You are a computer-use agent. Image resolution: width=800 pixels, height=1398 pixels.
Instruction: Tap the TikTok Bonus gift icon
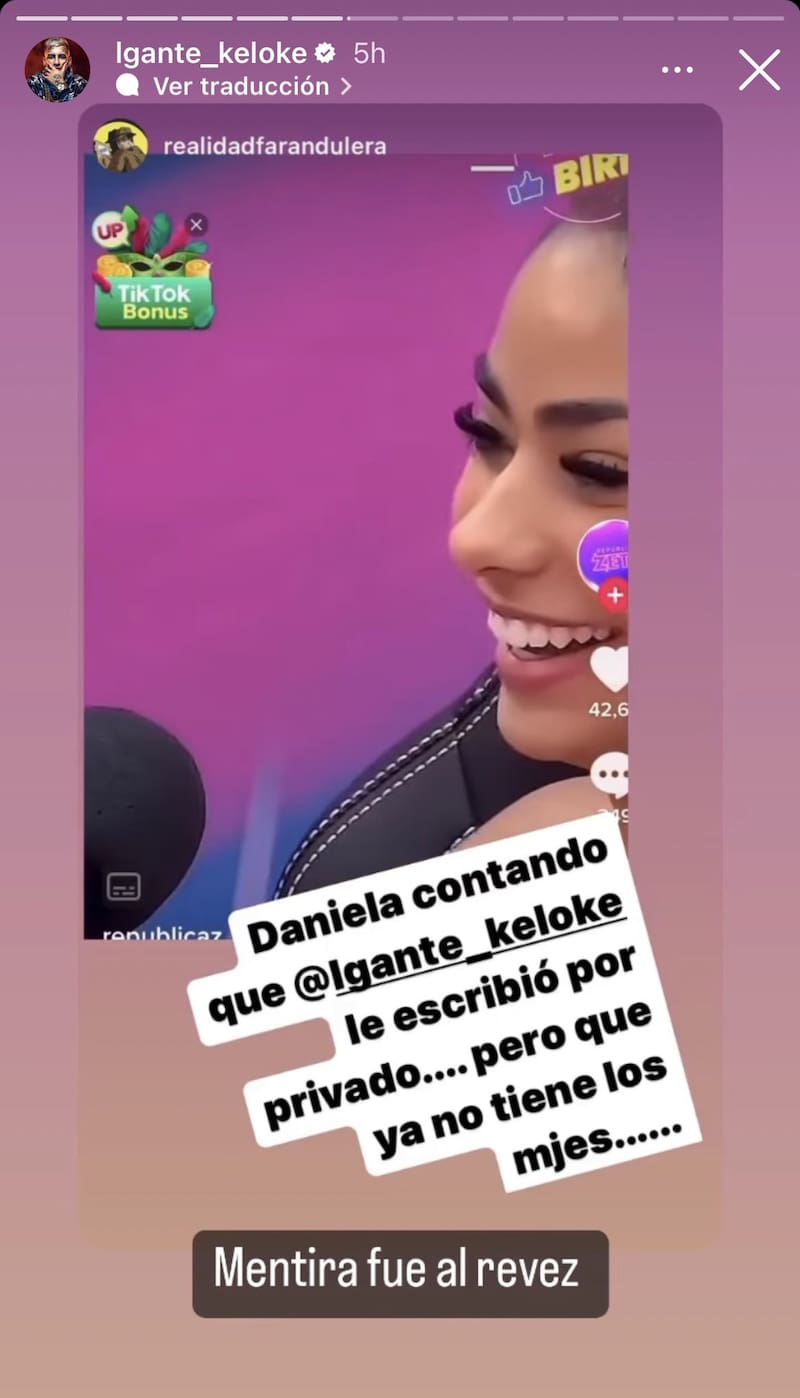point(152,293)
